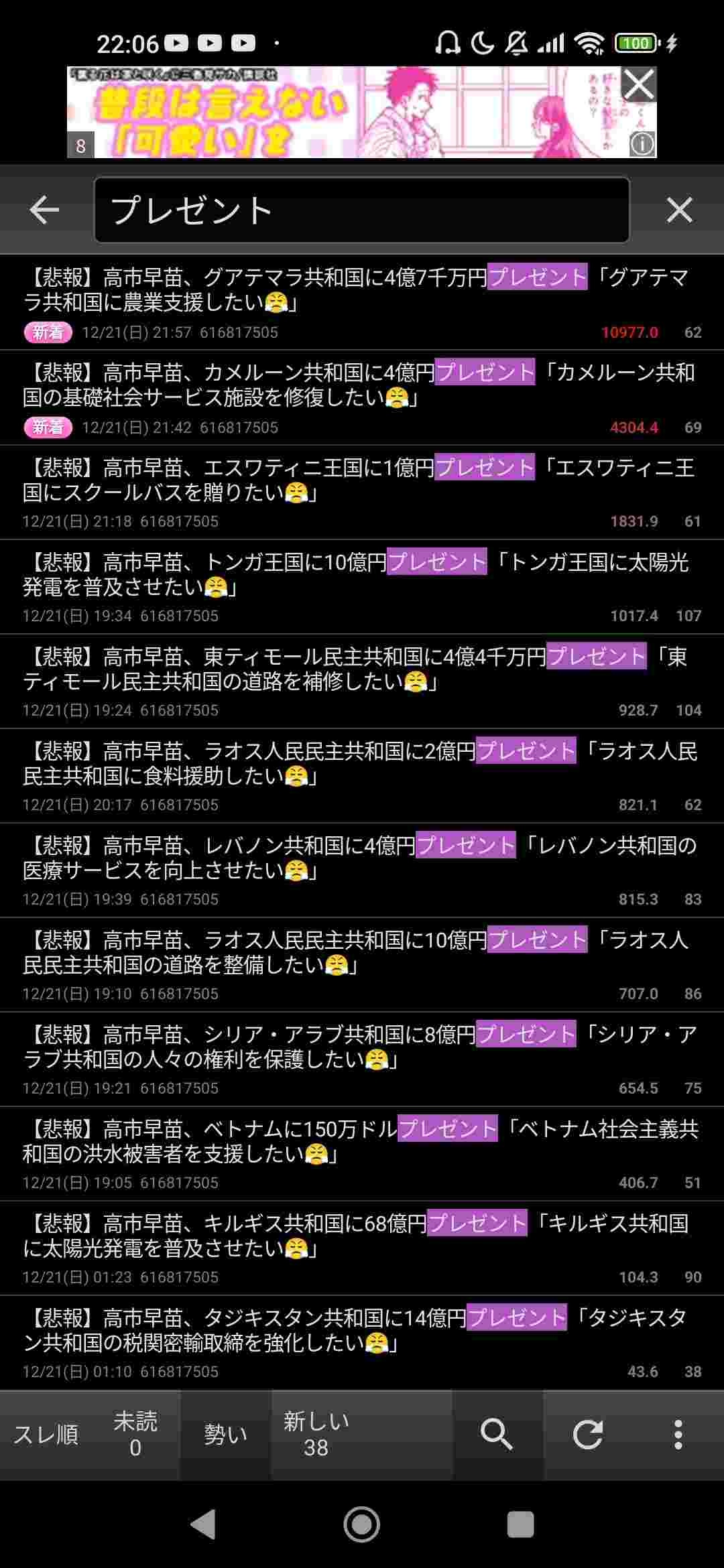Open the bottom toolbar overflow menu

(678, 1434)
